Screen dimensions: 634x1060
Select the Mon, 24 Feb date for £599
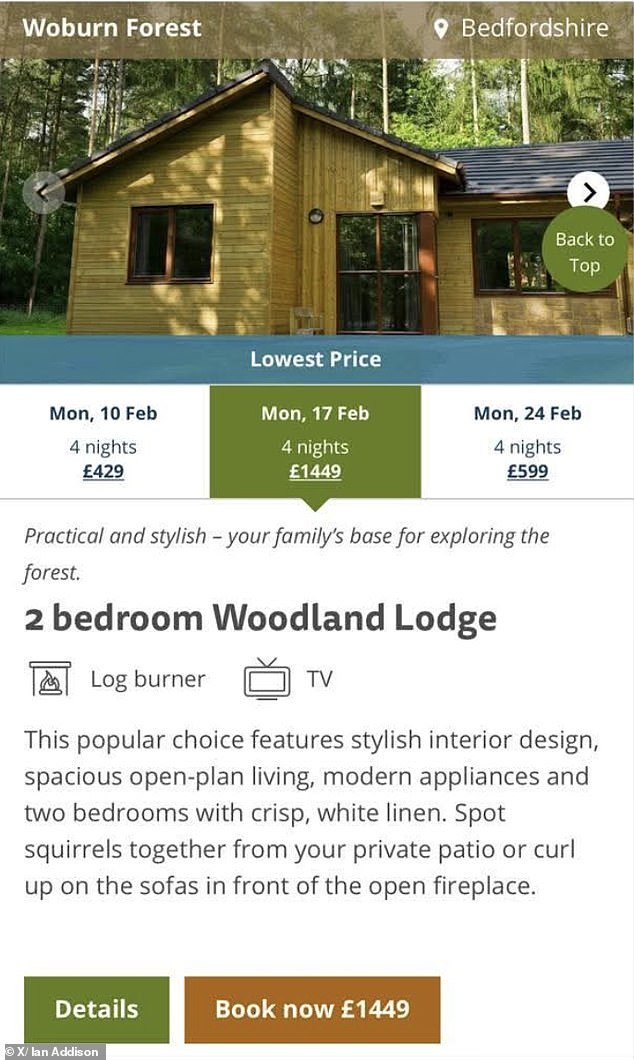tap(527, 441)
